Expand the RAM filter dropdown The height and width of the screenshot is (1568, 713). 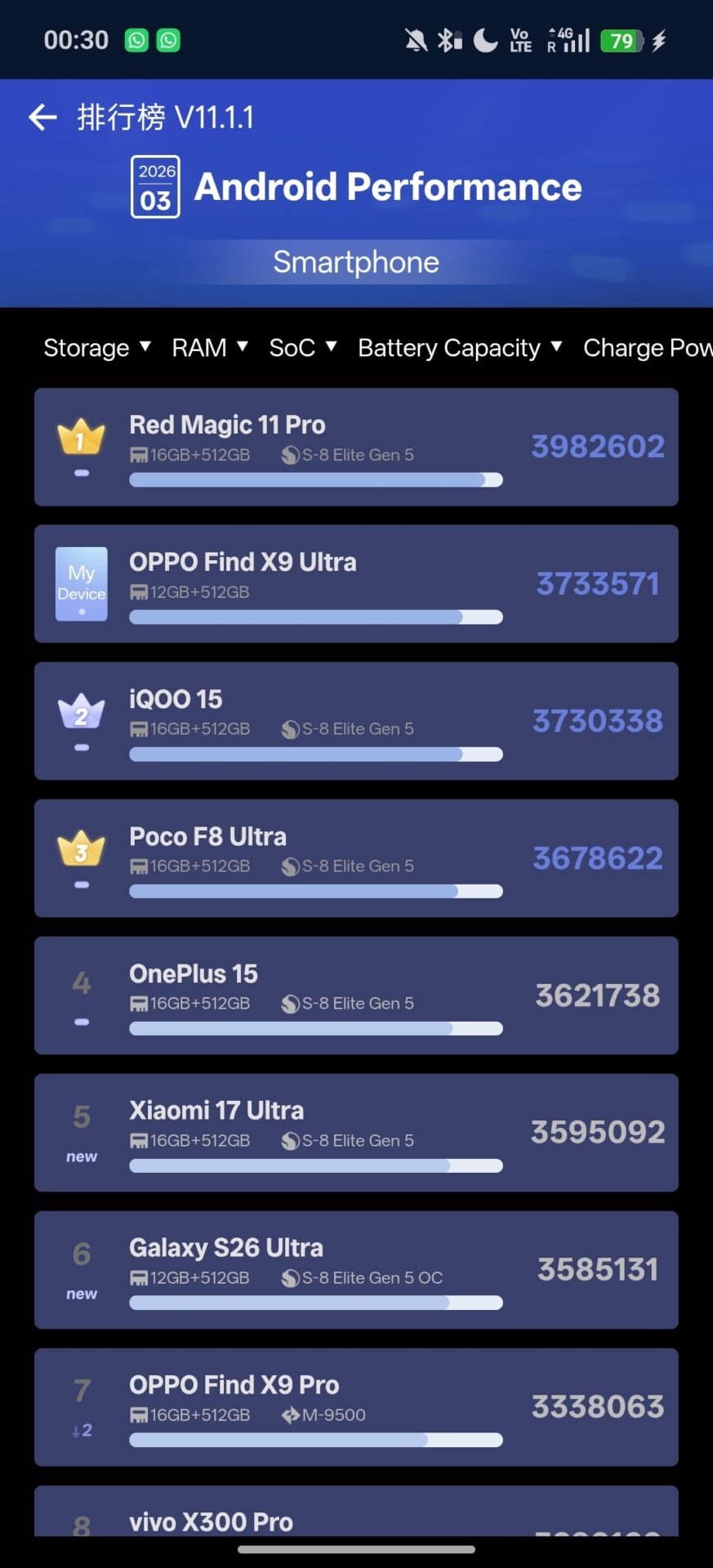pyautogui.click(x=209, y=348)
